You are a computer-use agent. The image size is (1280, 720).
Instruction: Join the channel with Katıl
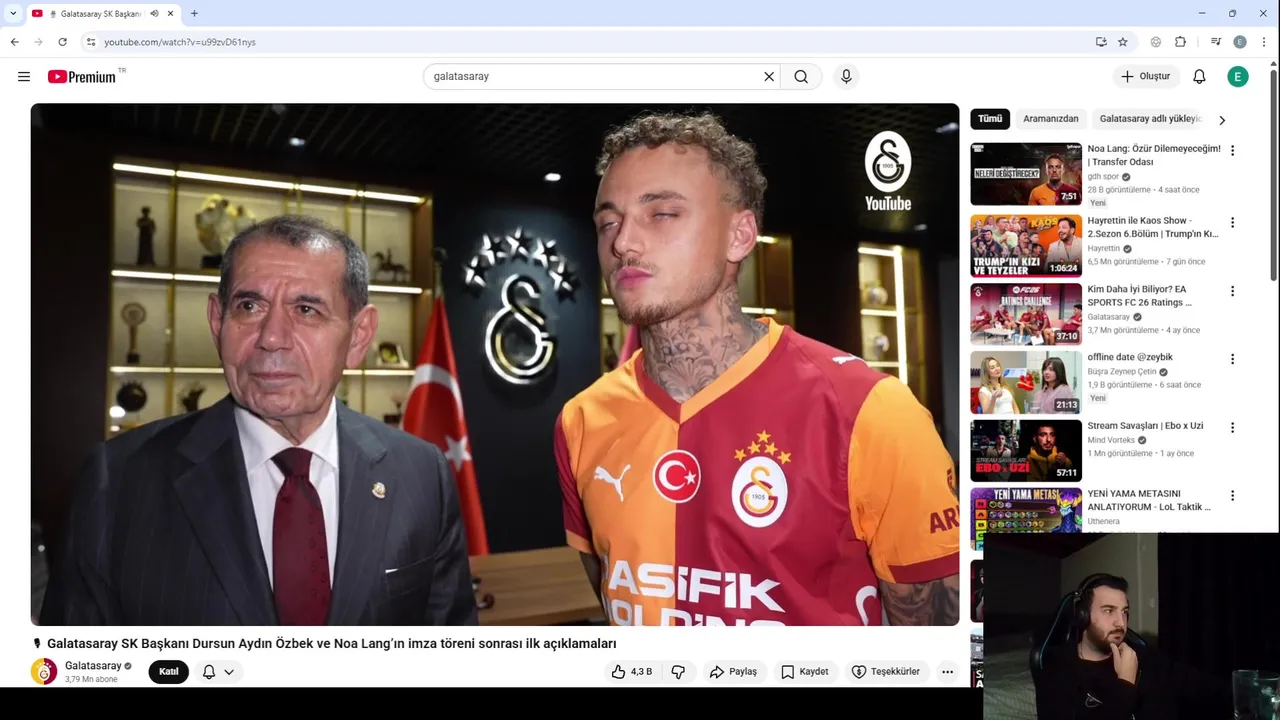168,672
